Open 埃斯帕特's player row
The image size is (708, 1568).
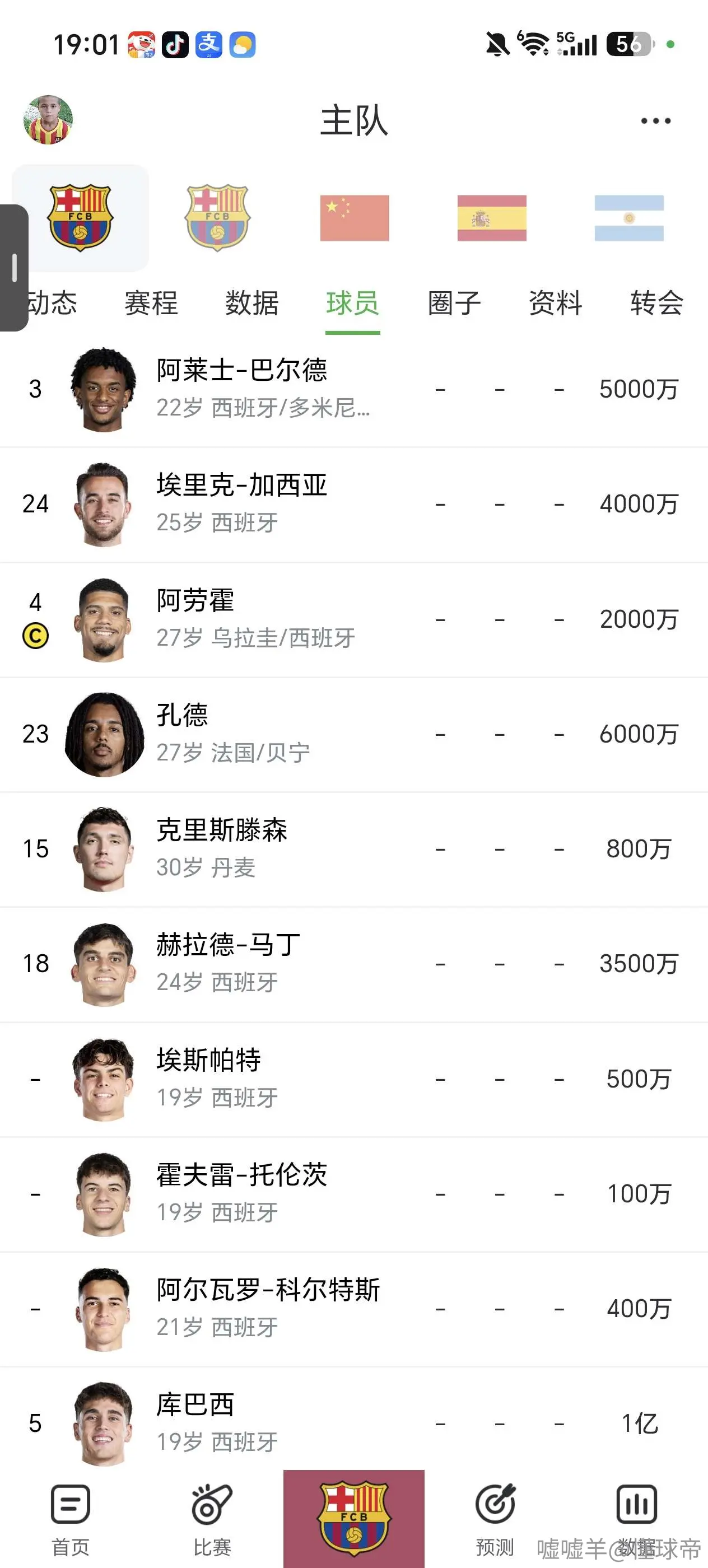353,1079
